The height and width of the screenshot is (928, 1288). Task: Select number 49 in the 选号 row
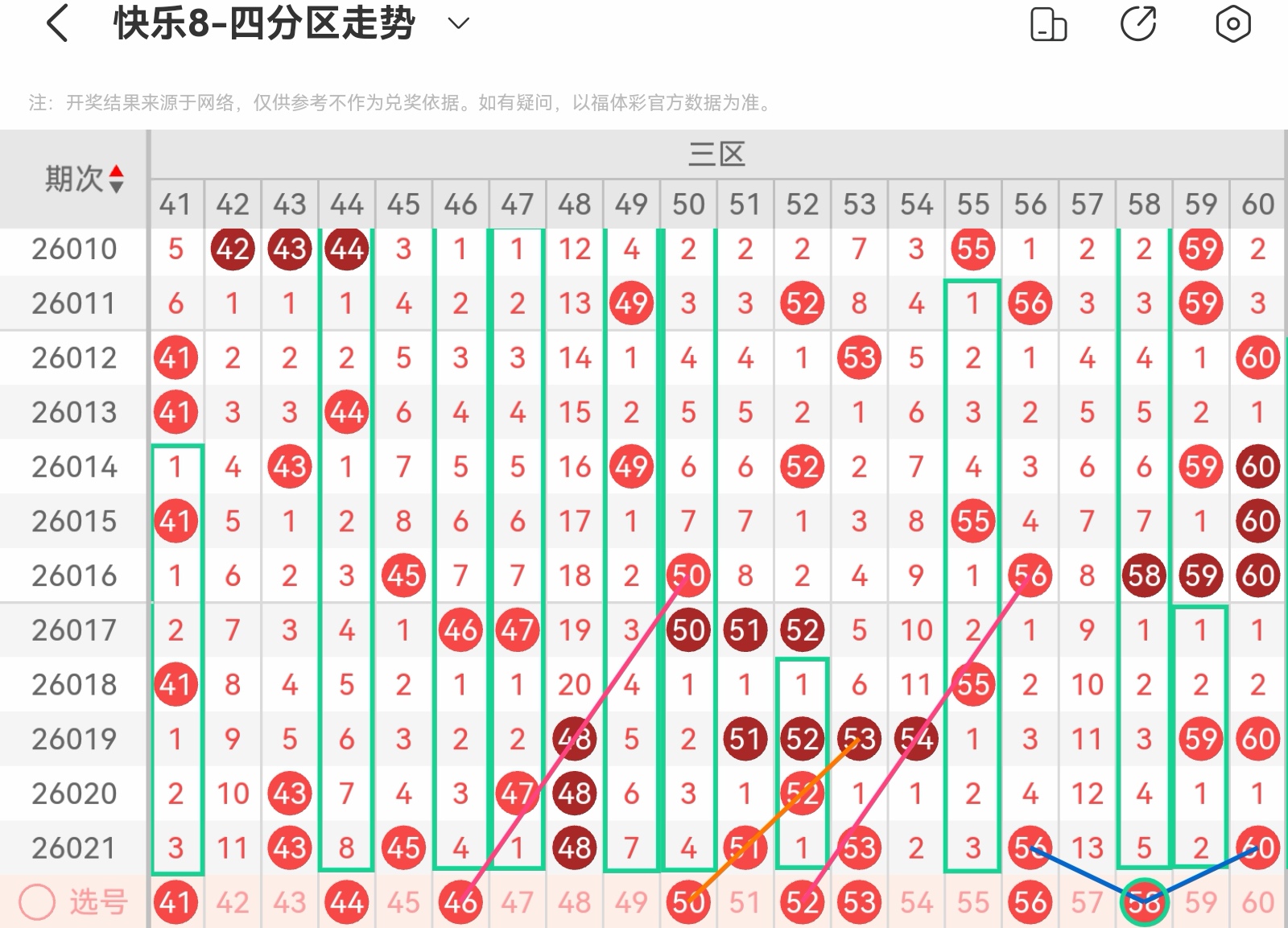(631, 902)
